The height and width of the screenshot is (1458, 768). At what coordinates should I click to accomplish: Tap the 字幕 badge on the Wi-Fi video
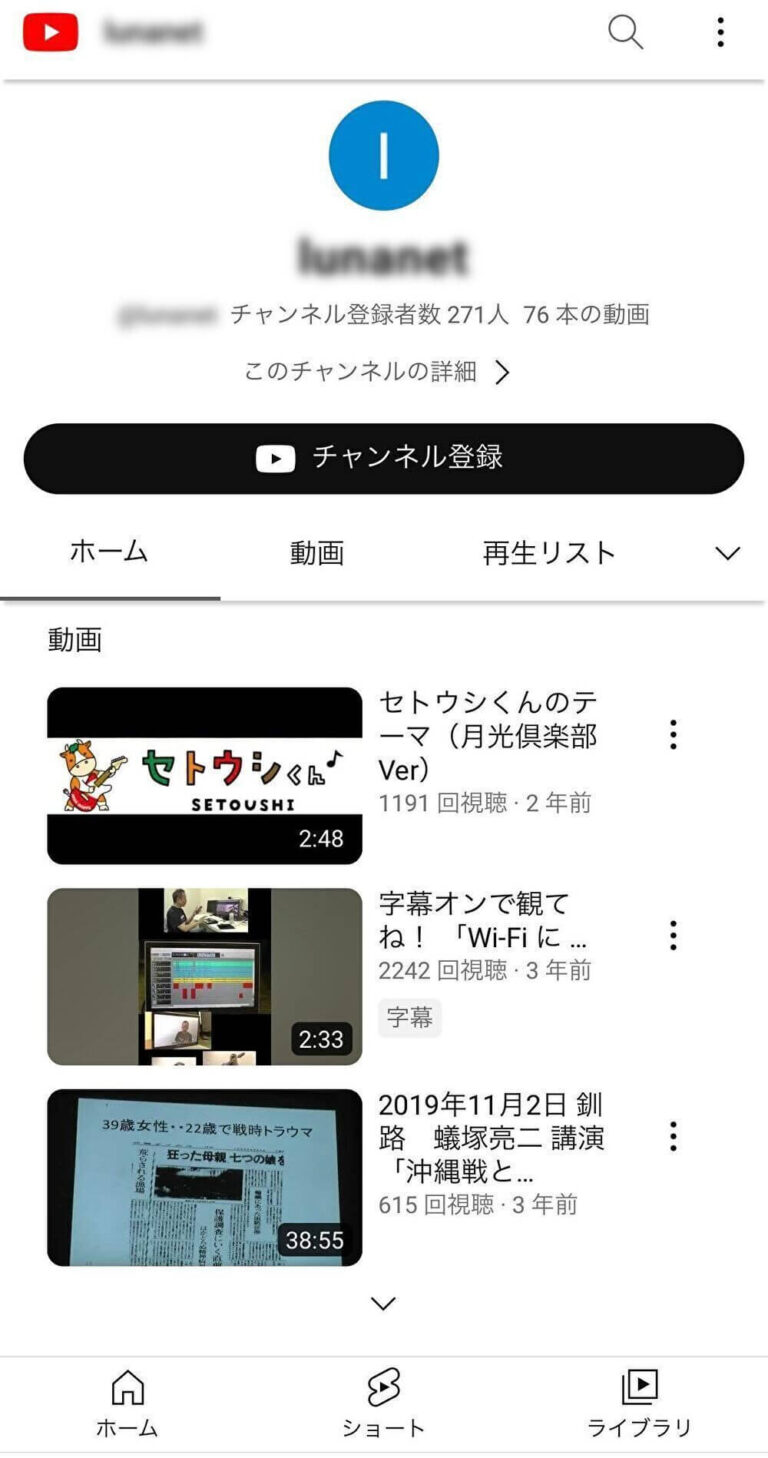pyautogui.click(x=408, y=1017)
